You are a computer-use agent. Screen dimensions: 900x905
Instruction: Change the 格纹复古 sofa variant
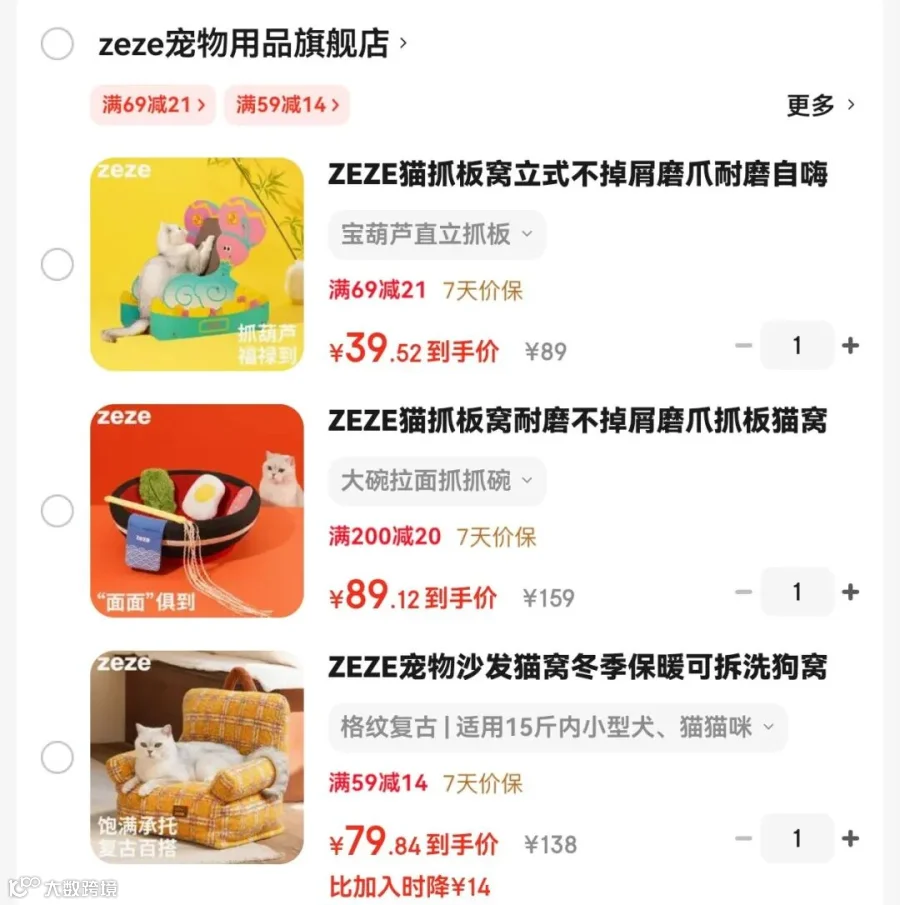(557, 727)
